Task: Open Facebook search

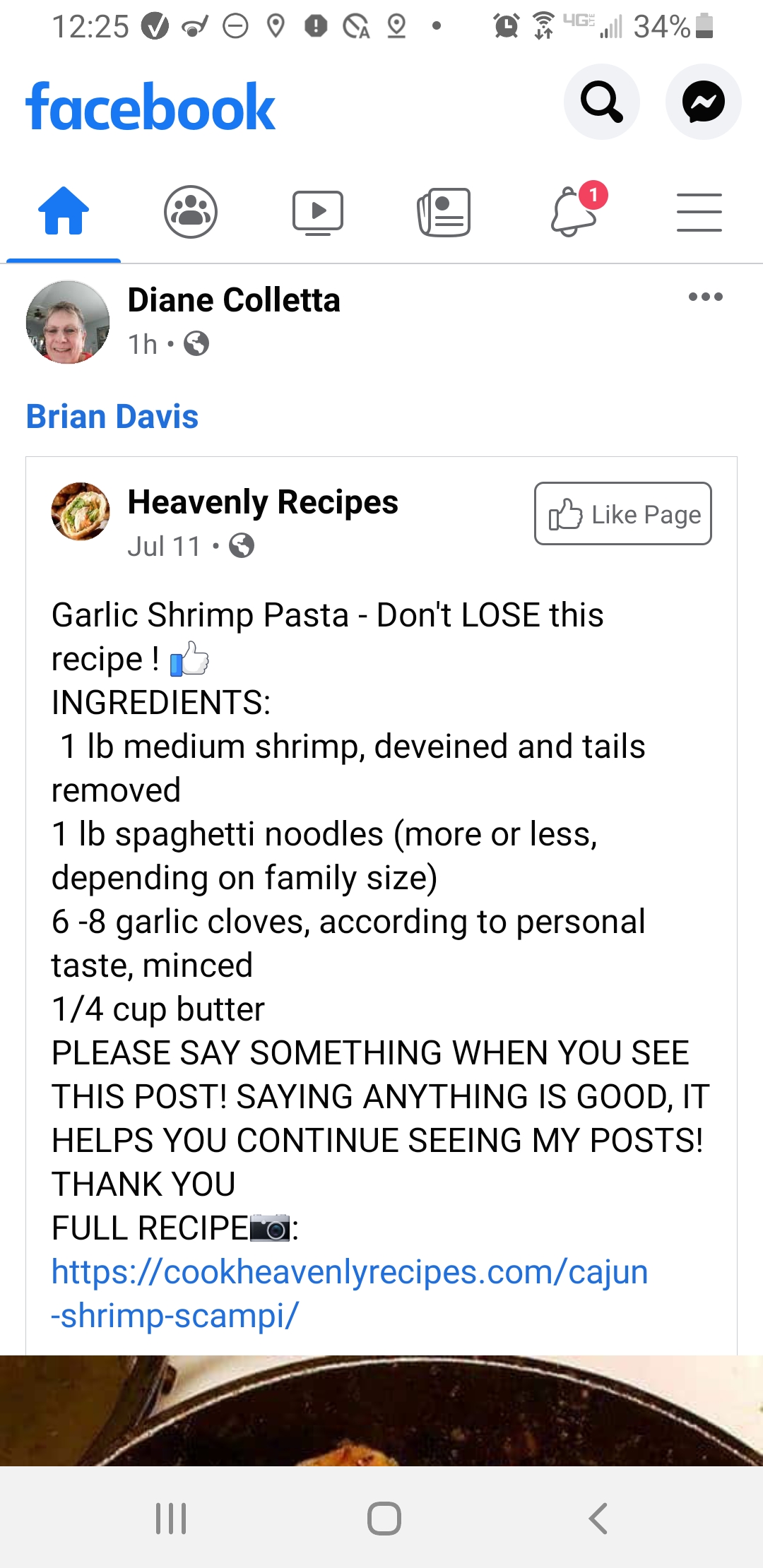Action: (602, 102)
